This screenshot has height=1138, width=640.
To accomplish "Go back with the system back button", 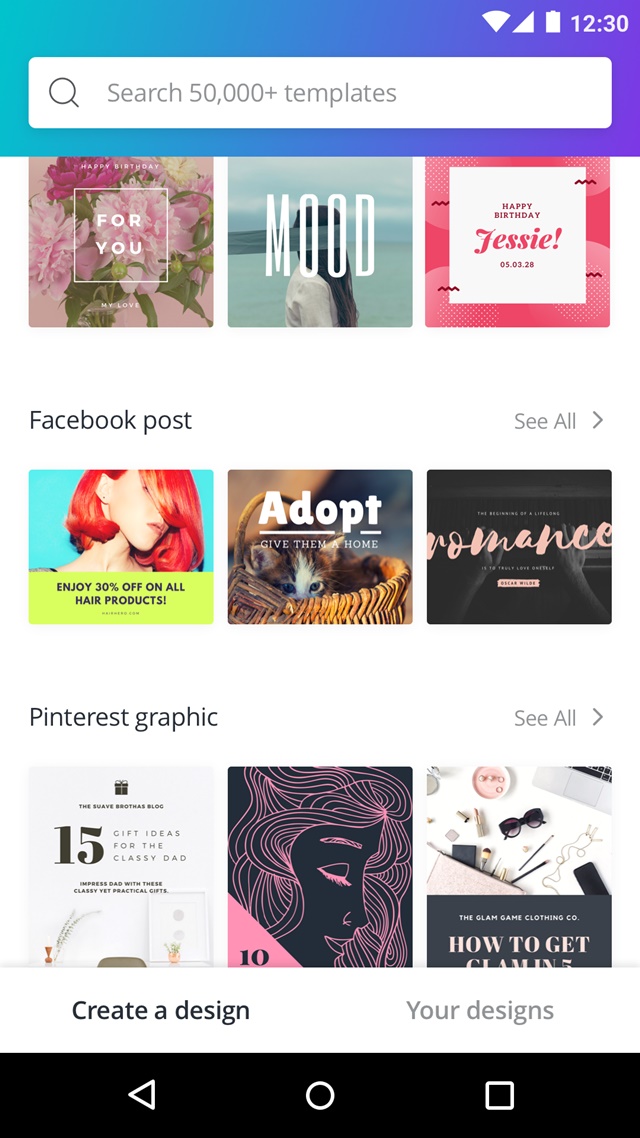I will 142,1095.
